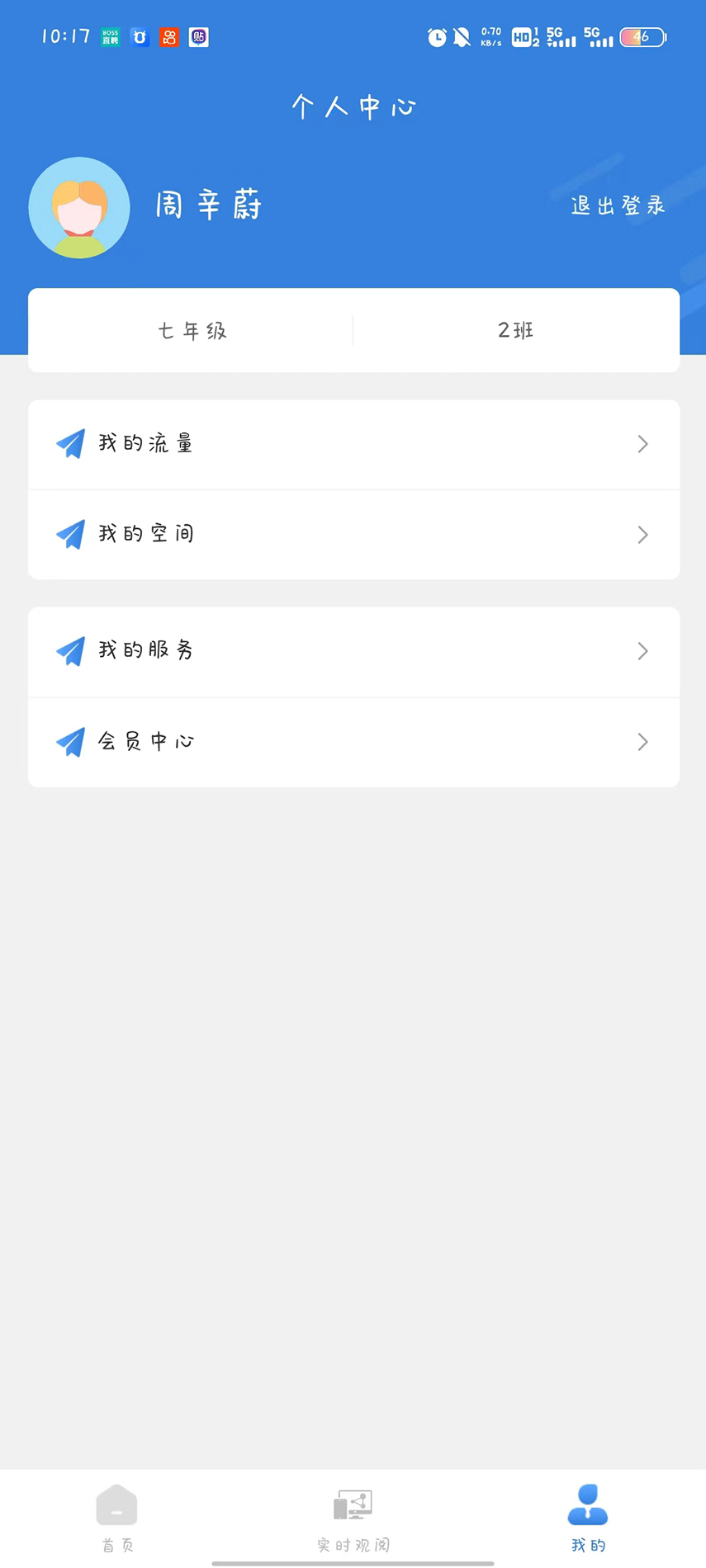The width and height of the screenshot is (706, 1568).
Task: Open the 我的空间 row
Action: (353, 535)
